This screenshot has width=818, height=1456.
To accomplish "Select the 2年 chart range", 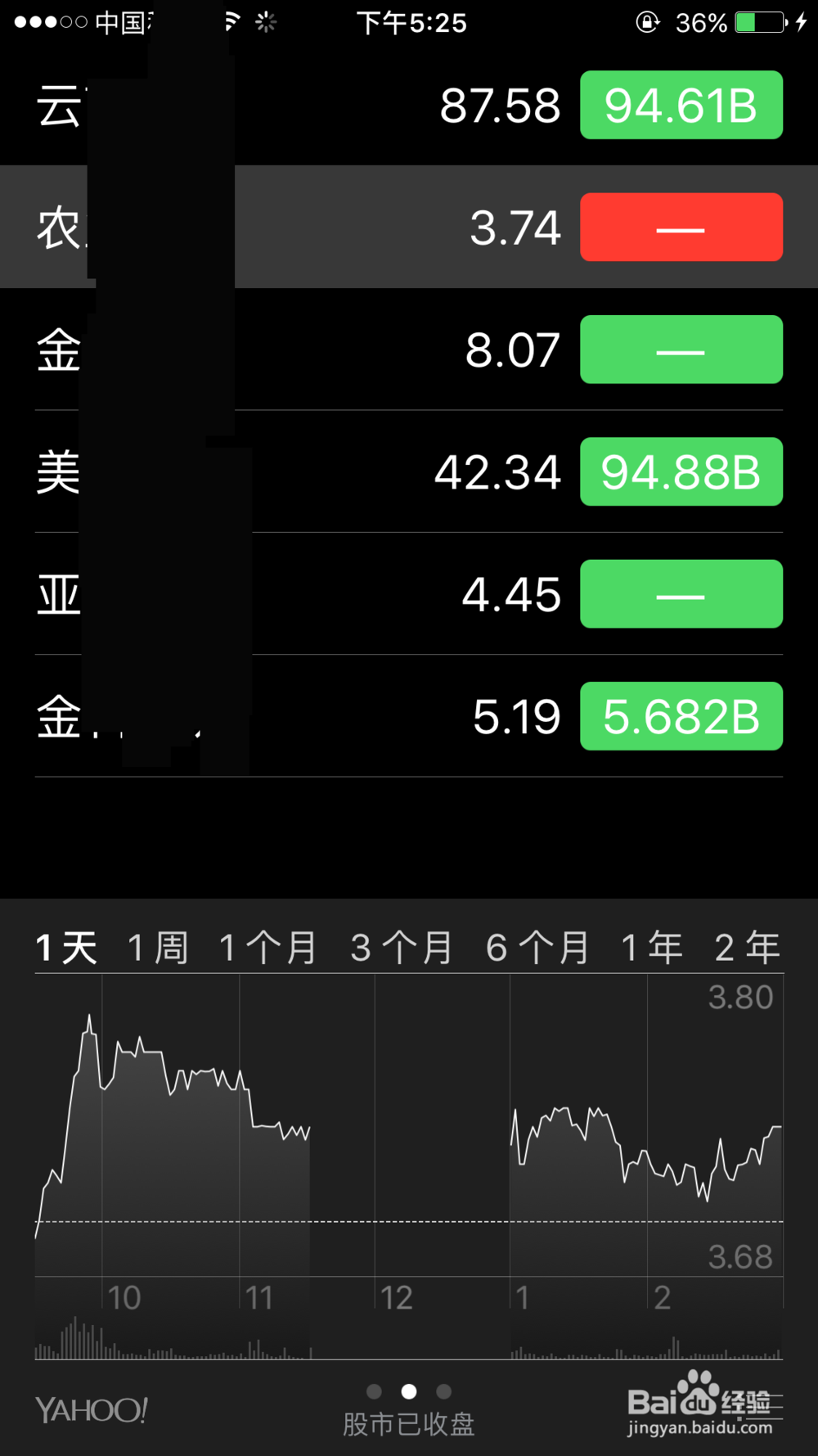I will [x=747, y=948].
